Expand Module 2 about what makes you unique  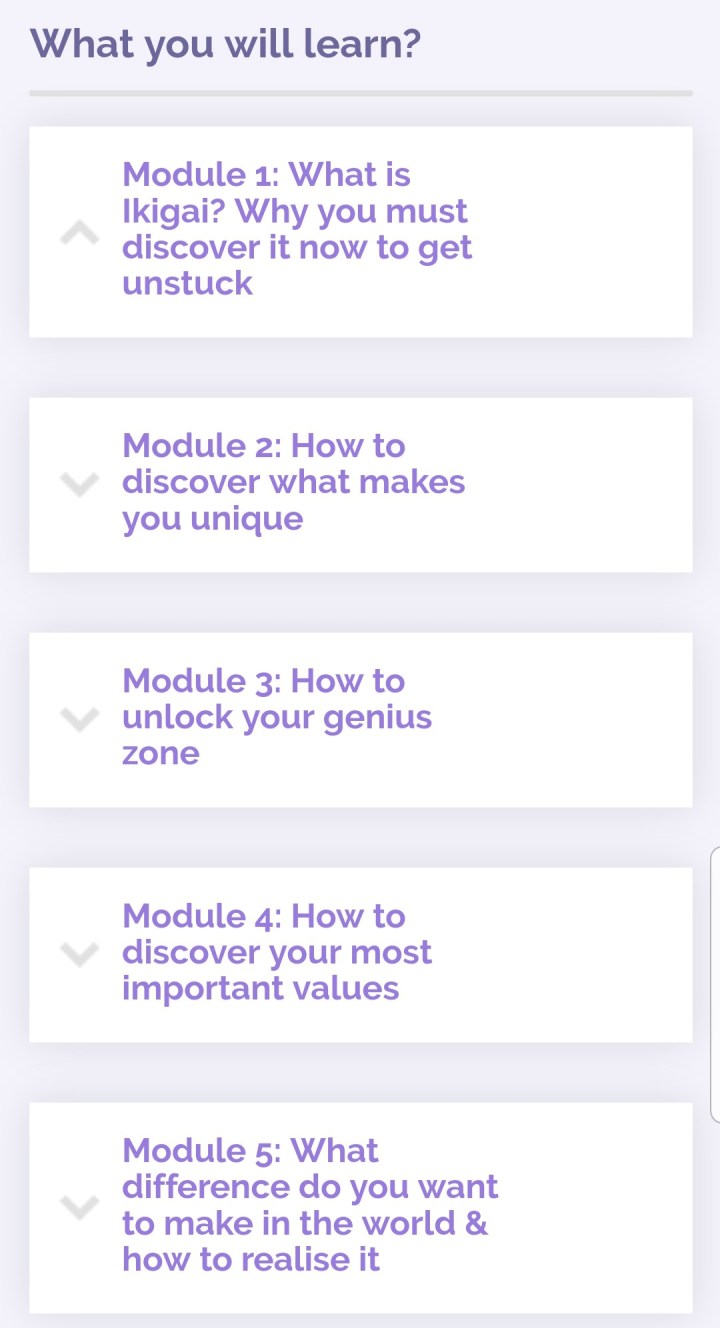coord(80,484)
